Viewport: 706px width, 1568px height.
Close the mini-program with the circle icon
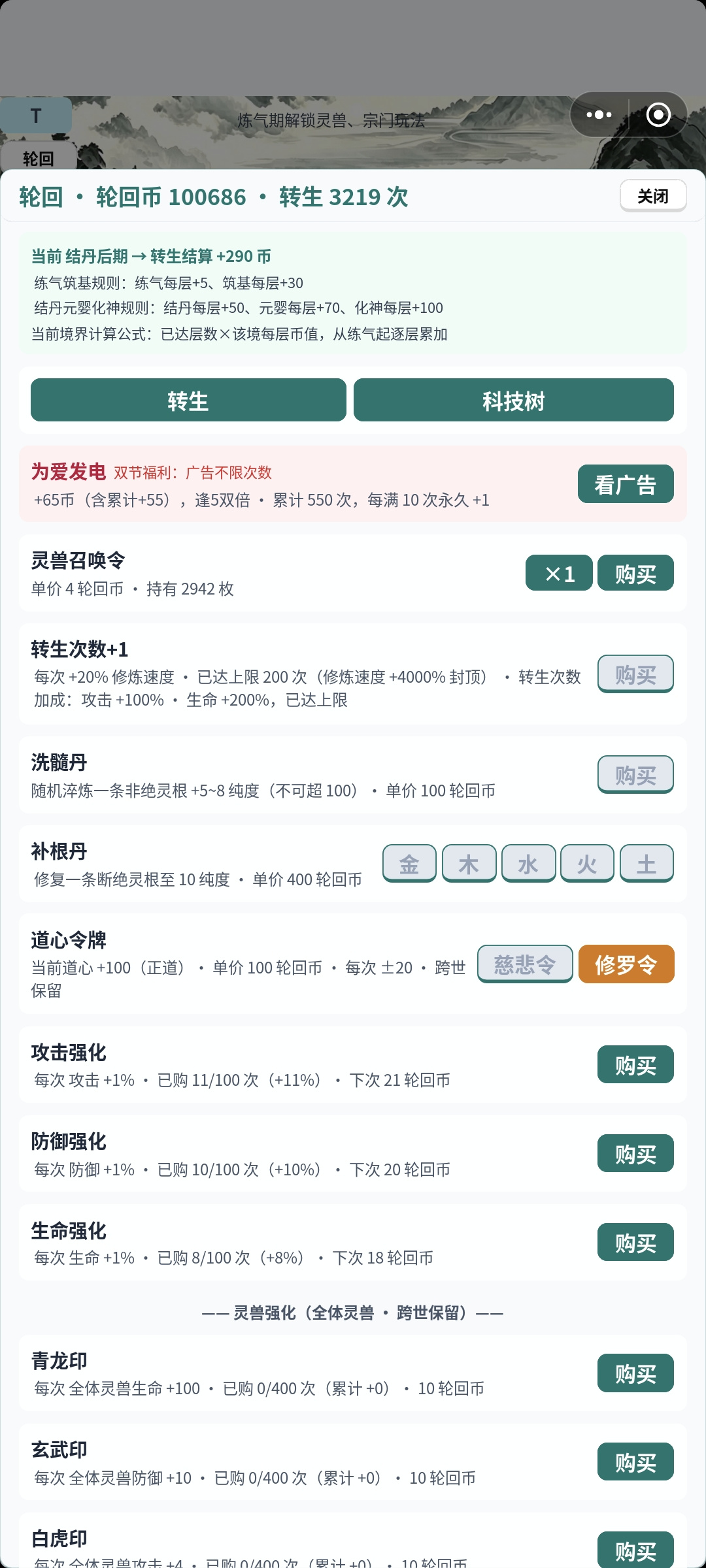[x=658, y=115]
